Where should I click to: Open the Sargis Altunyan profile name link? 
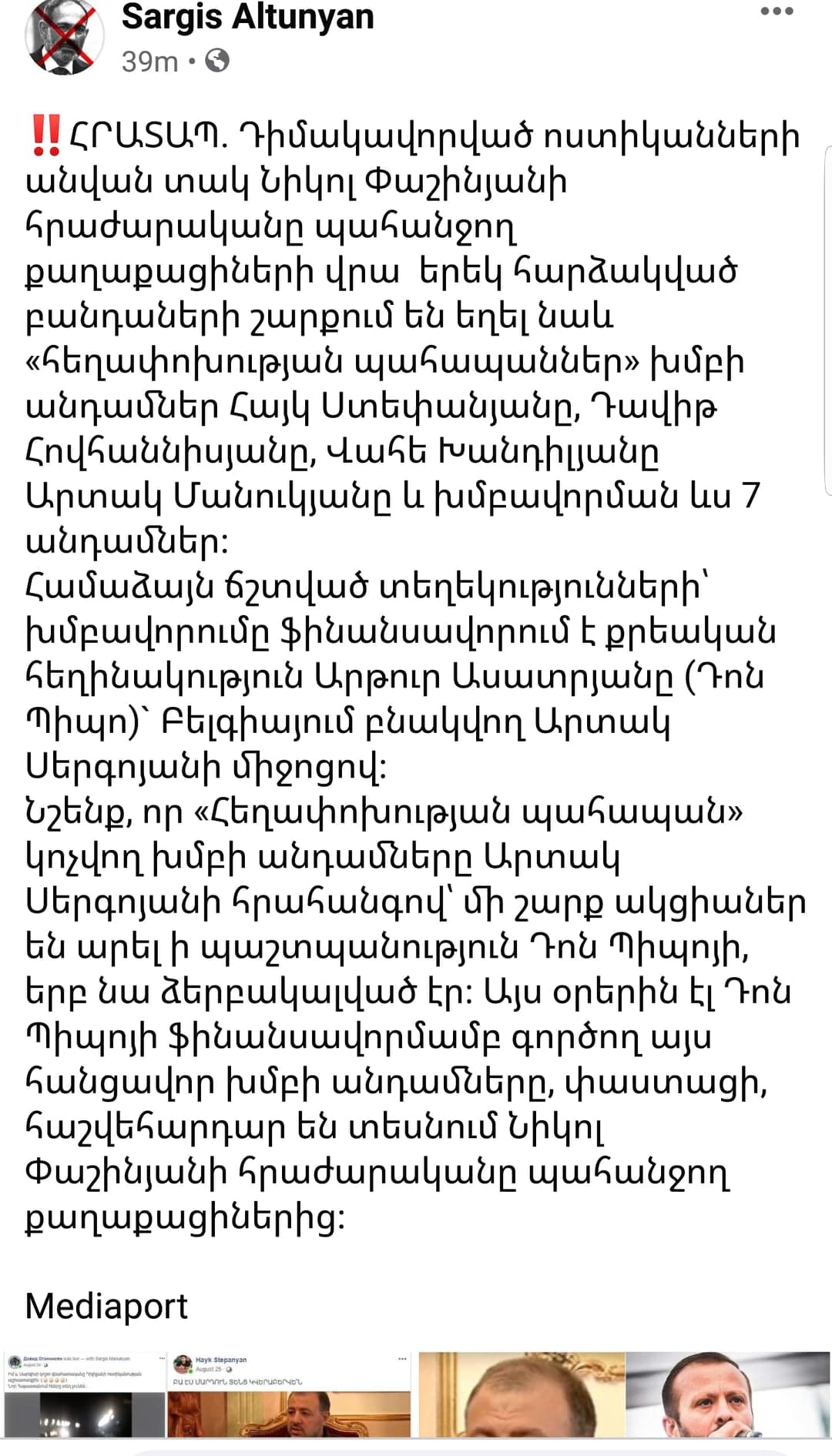(x=247, y=17)
